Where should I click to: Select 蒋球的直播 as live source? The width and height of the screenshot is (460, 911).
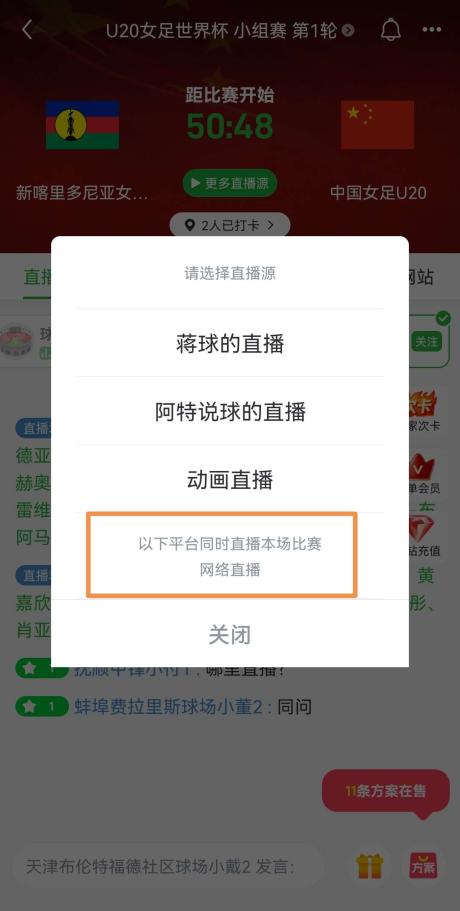coord(230,343)
